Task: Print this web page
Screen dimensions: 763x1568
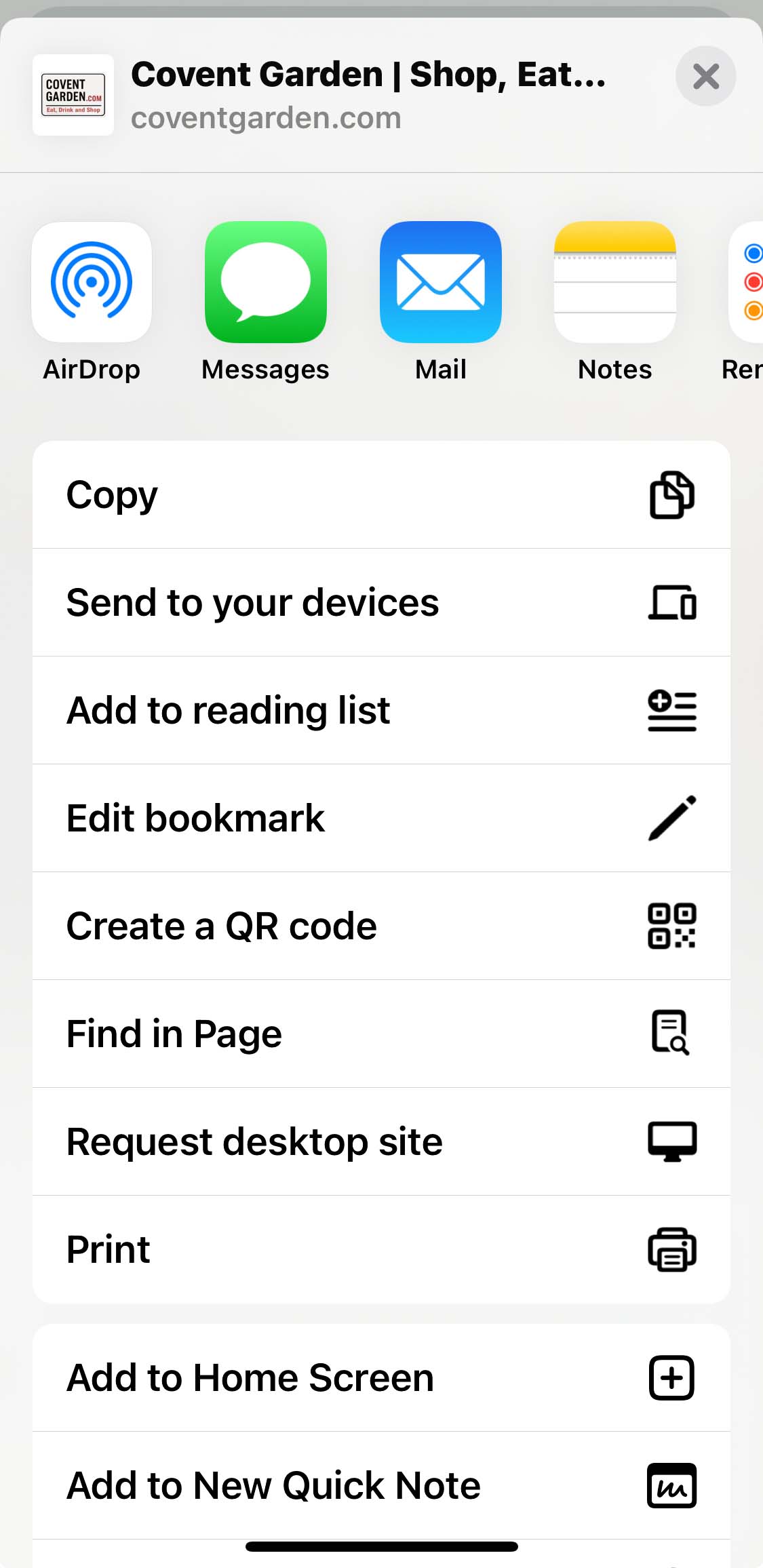Action: click(381, 1249)
